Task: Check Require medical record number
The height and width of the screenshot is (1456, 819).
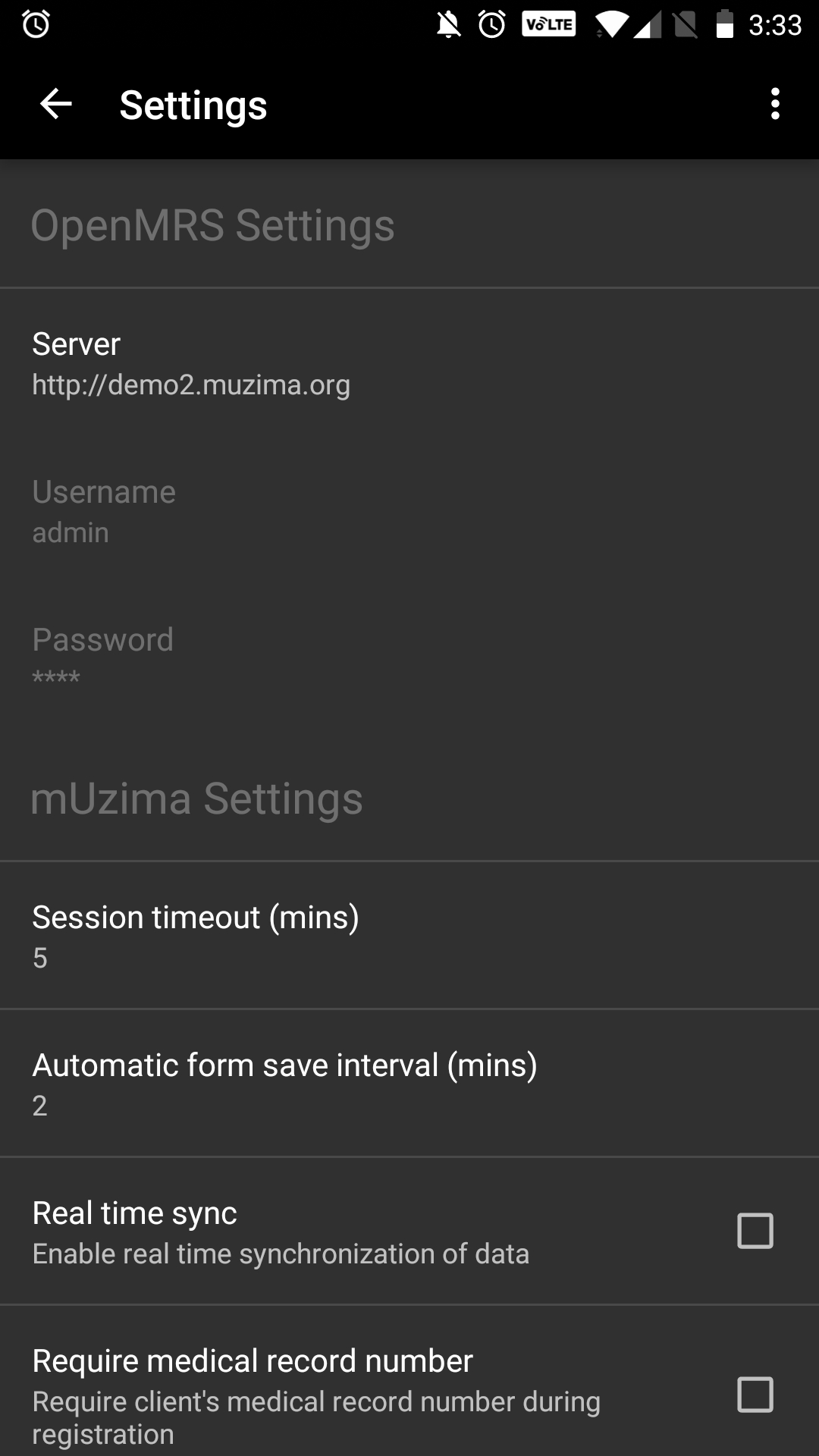Action: [755, 1394]
